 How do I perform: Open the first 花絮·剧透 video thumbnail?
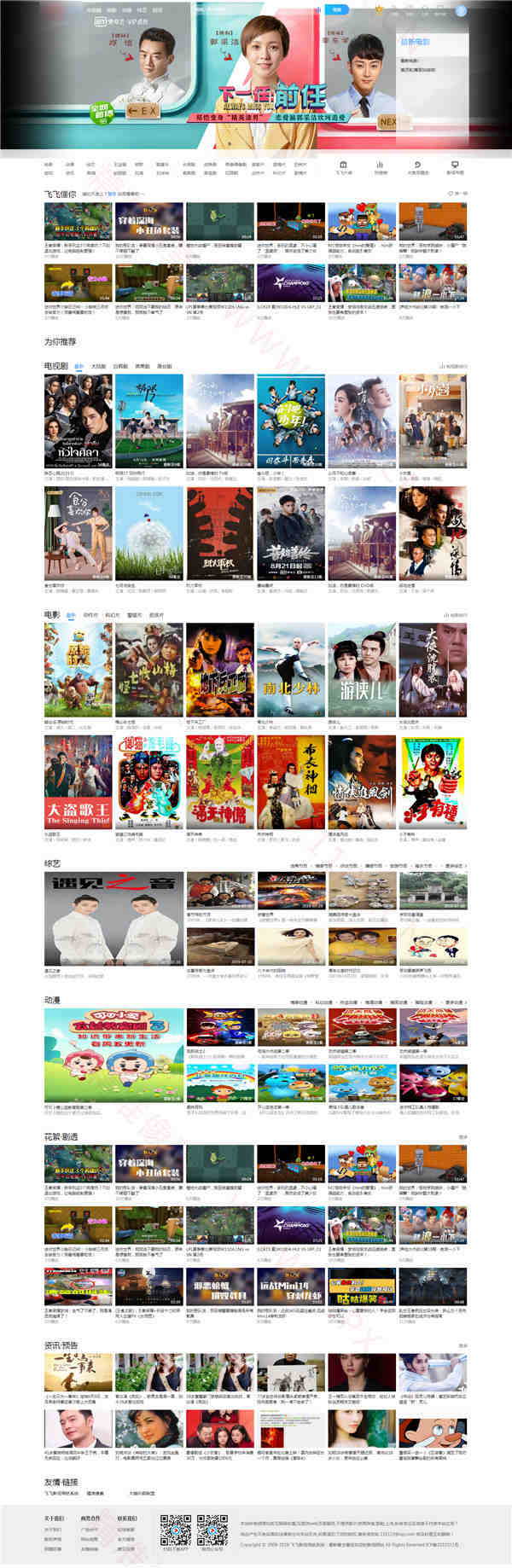[78, 1164]
